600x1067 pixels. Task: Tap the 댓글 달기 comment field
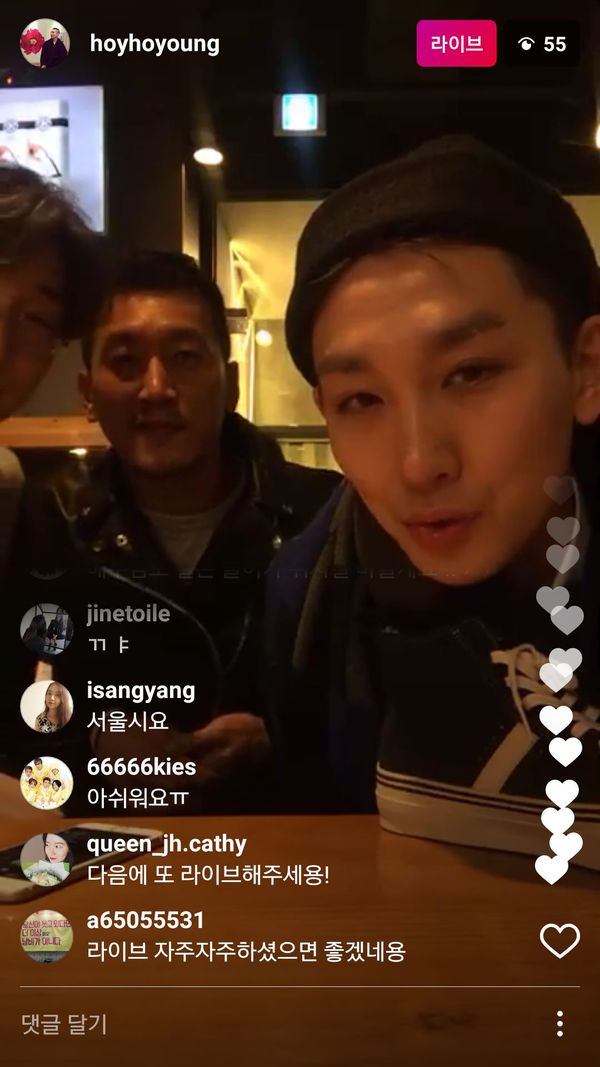point(250,1023)
